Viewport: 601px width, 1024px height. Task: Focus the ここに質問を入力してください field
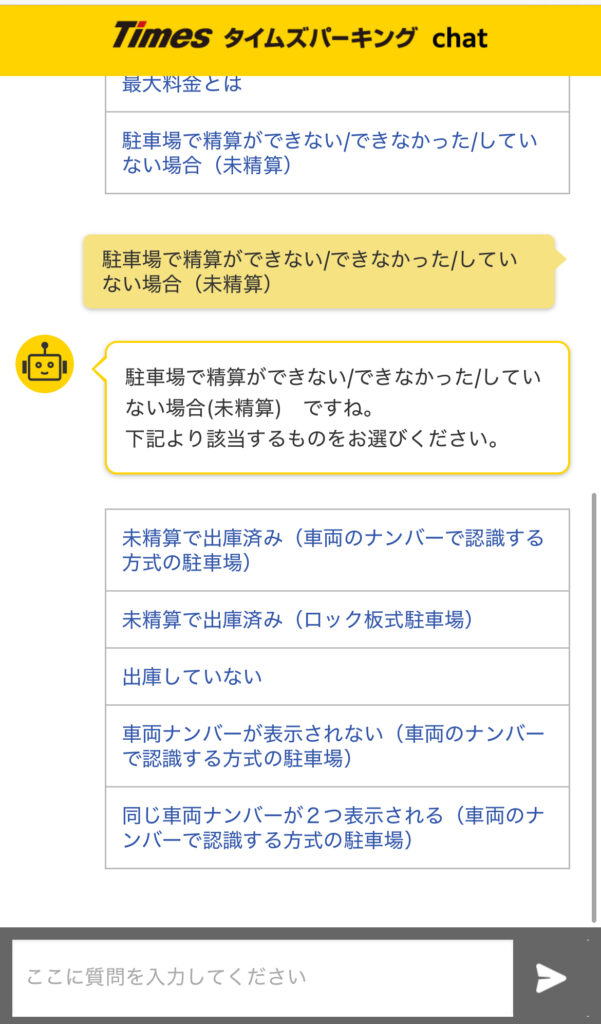262,977
